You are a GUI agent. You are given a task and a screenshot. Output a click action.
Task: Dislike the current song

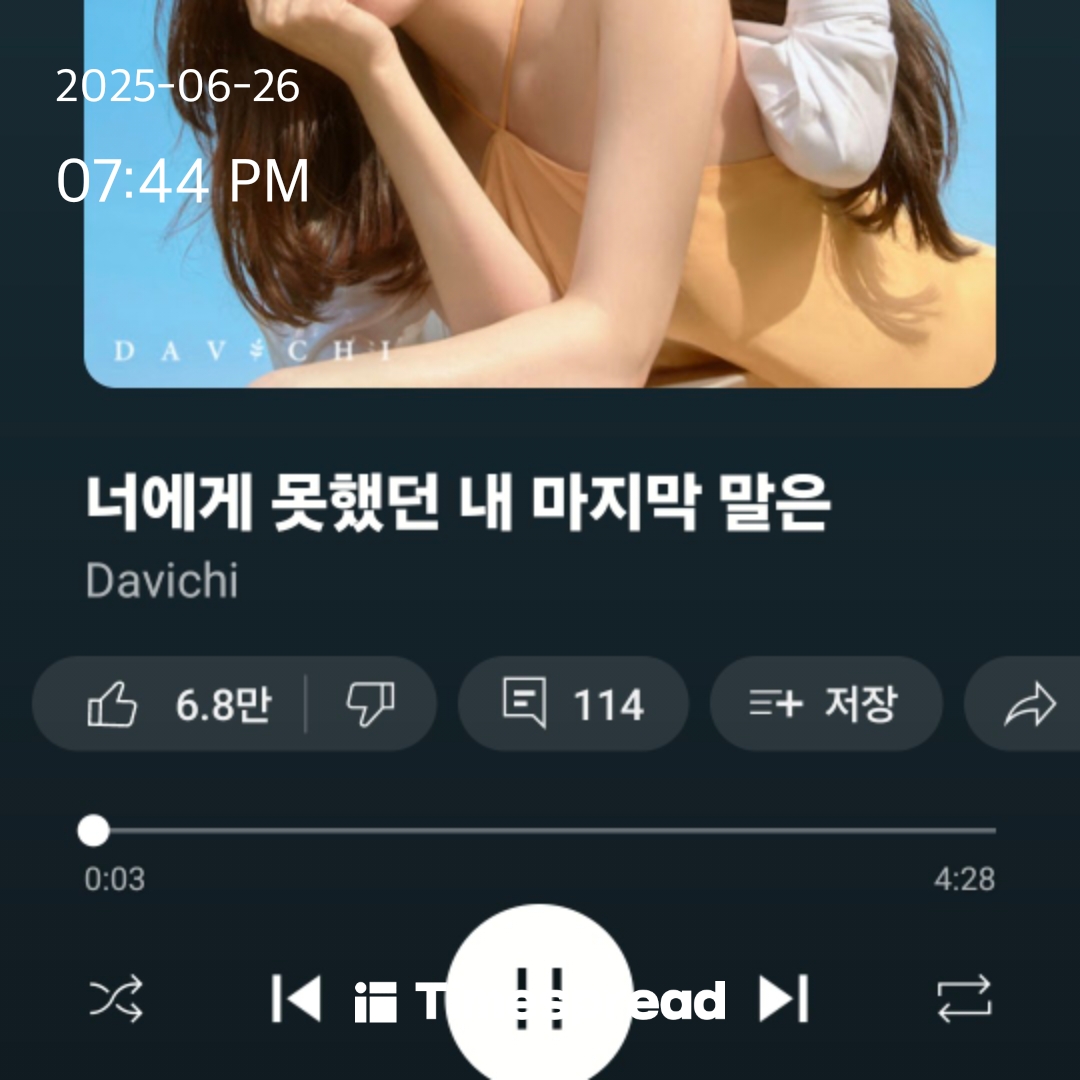click(x=371, y=705)
